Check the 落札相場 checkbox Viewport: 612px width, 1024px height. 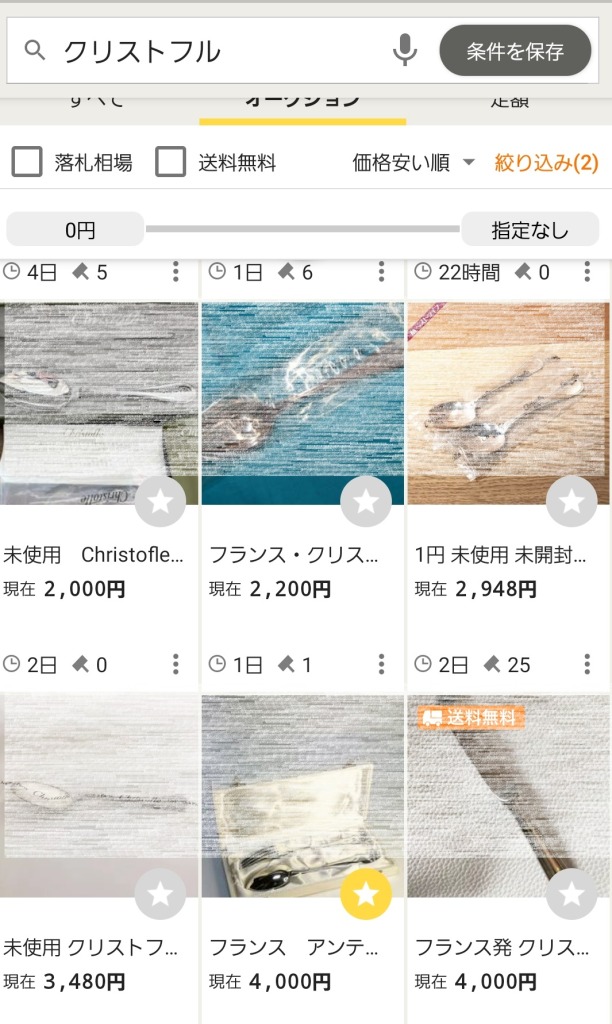[27, 162]
